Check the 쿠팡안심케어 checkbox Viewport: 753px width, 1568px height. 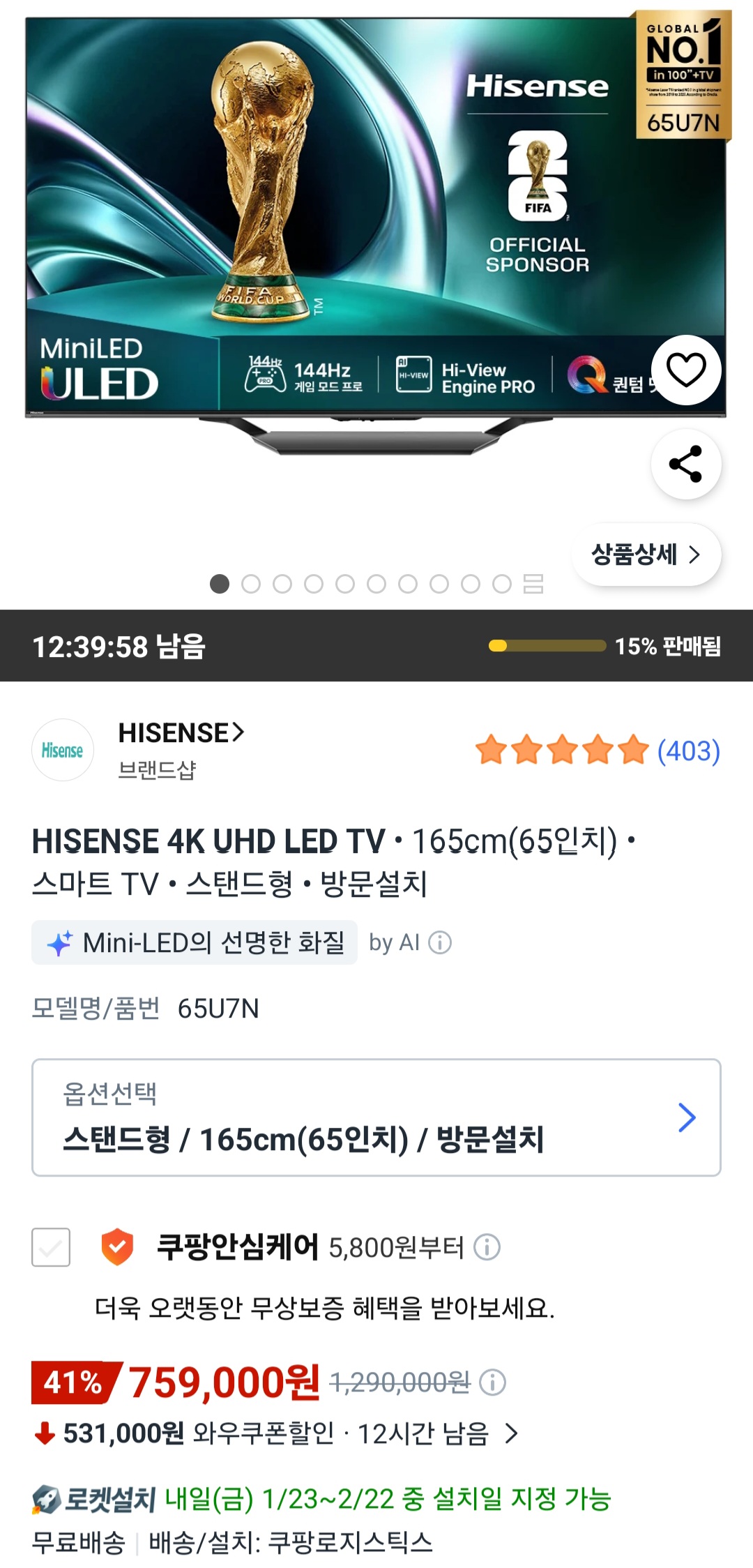51,1247
